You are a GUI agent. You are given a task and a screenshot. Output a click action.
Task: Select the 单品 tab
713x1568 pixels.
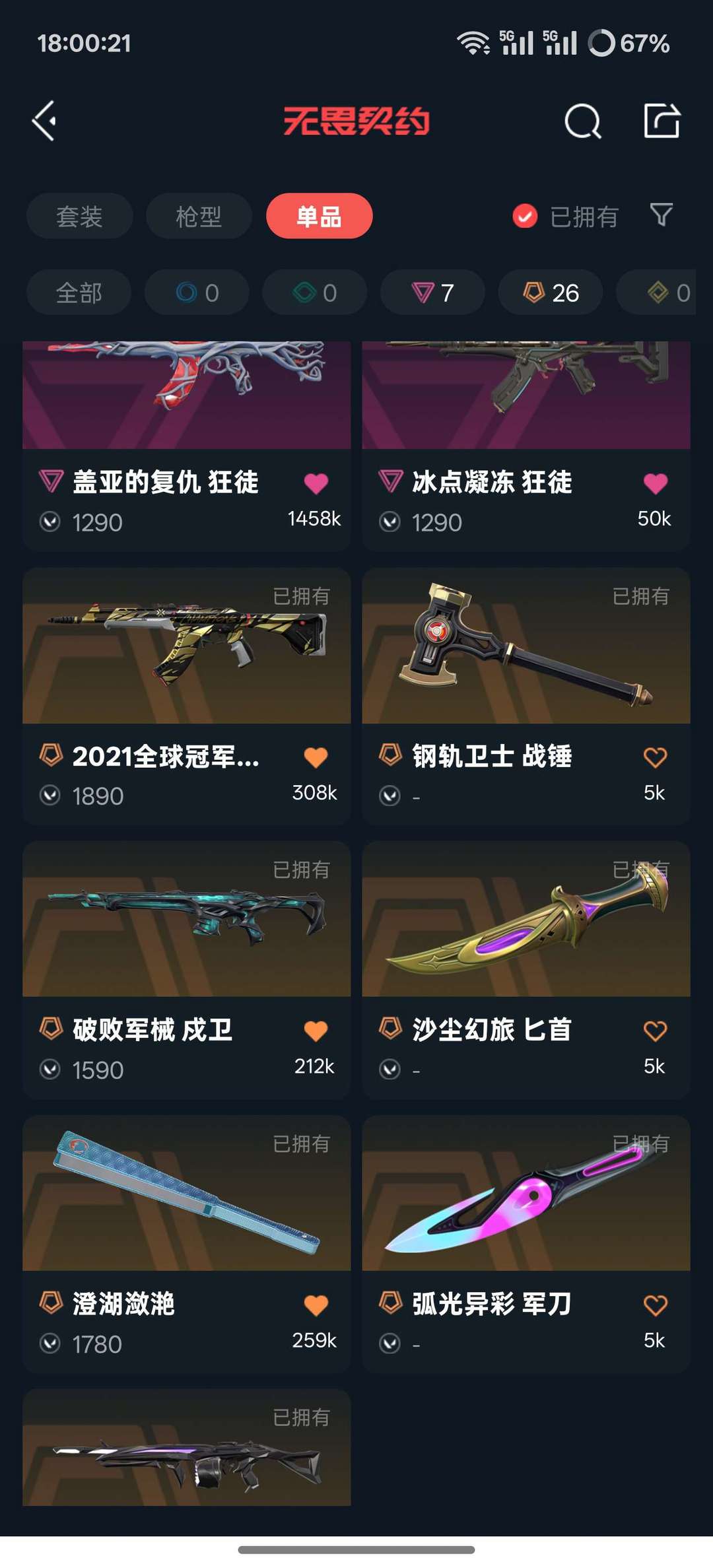319,216
